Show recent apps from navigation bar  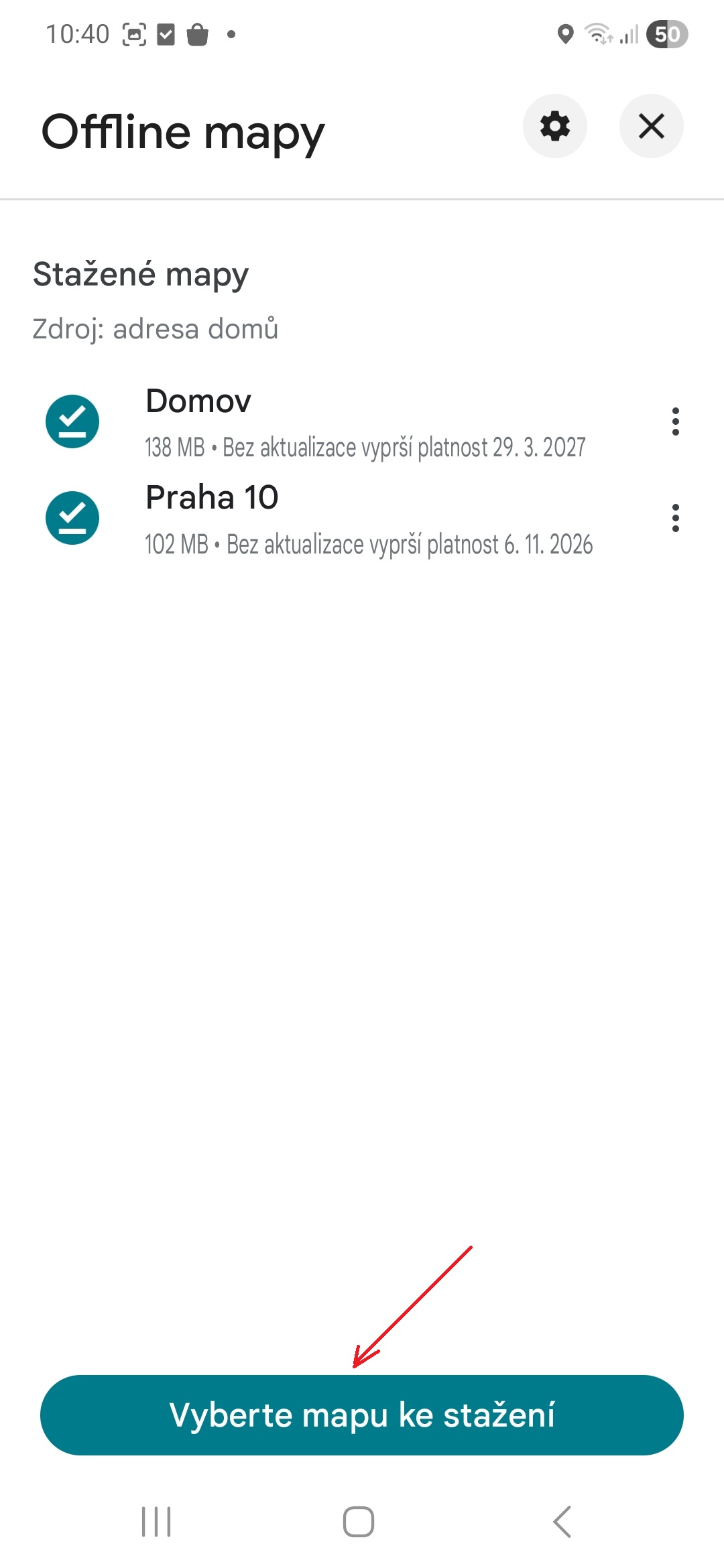click(x=156, y=1521)
